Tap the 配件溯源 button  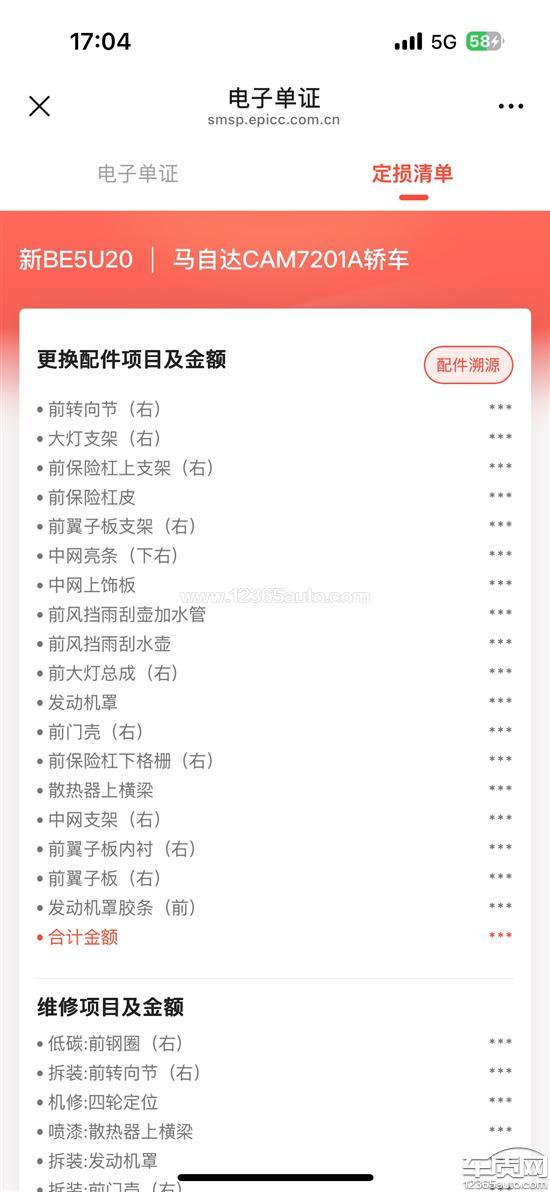tap(468, 365)
